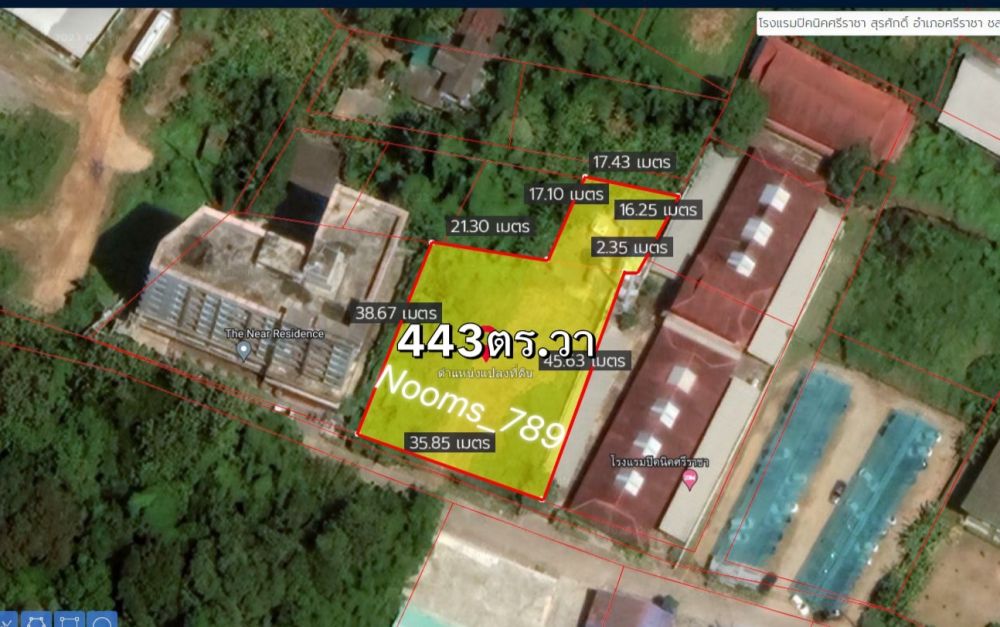Select the circle drawing tool
Screen dimensions: 1000x627
102,621
